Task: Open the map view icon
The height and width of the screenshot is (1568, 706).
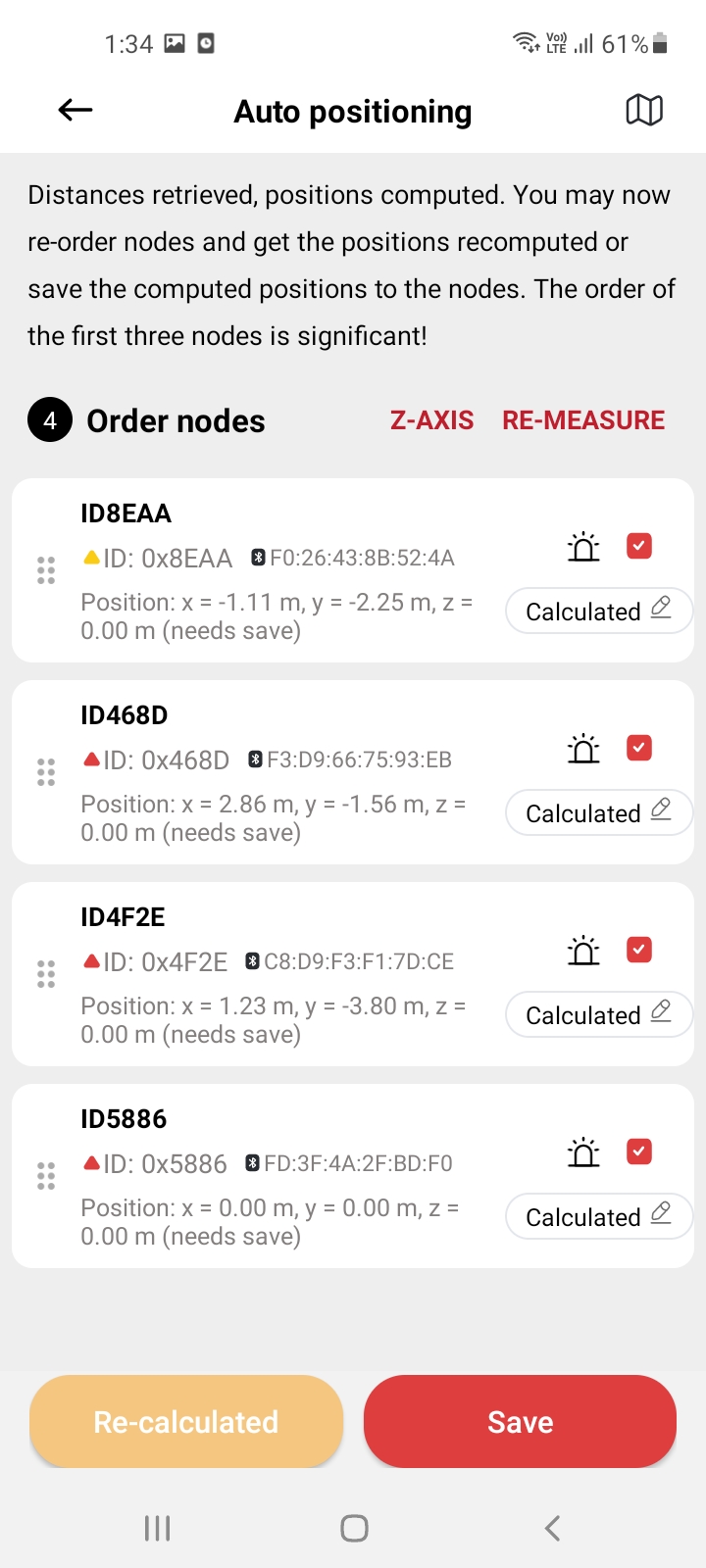Action: point(644,111)
